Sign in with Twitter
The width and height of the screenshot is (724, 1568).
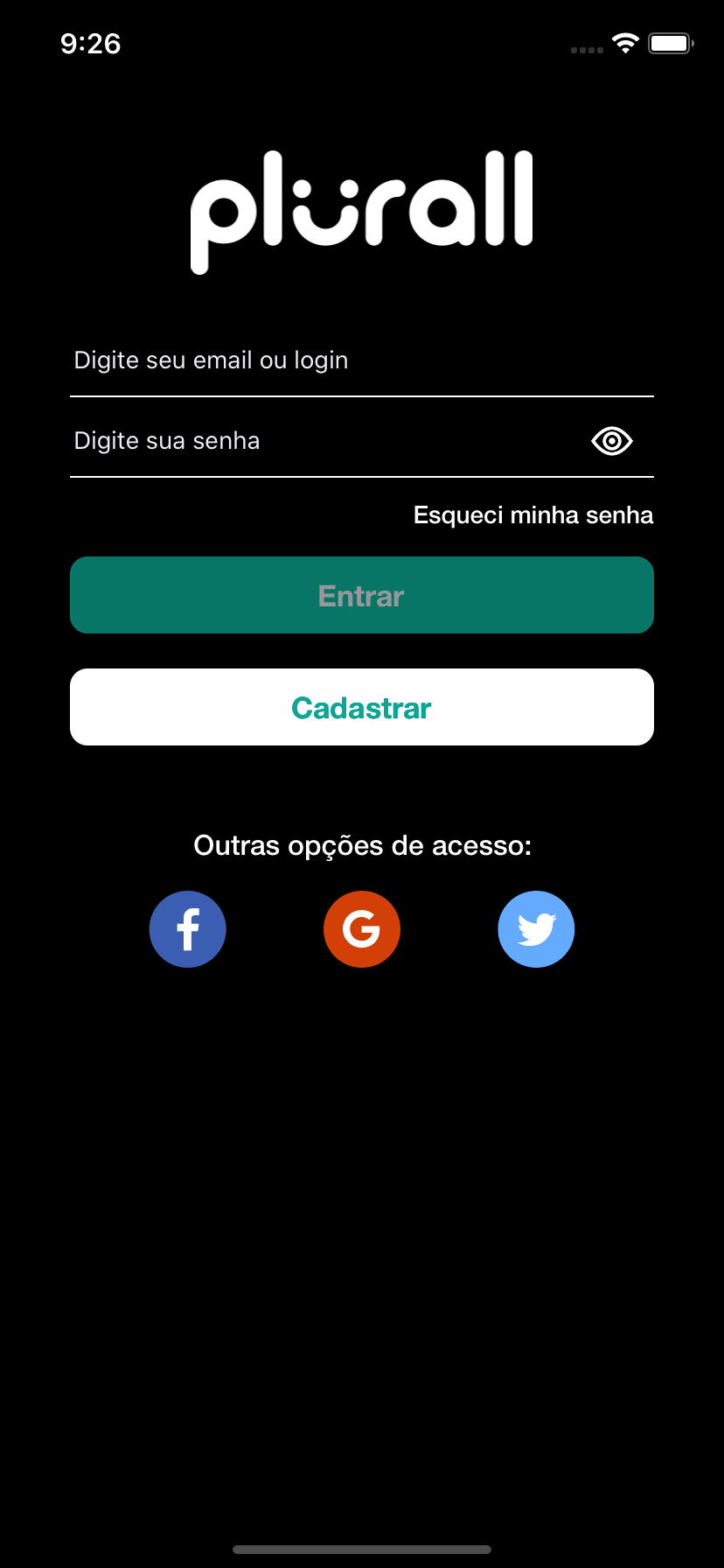coord(536,929)
